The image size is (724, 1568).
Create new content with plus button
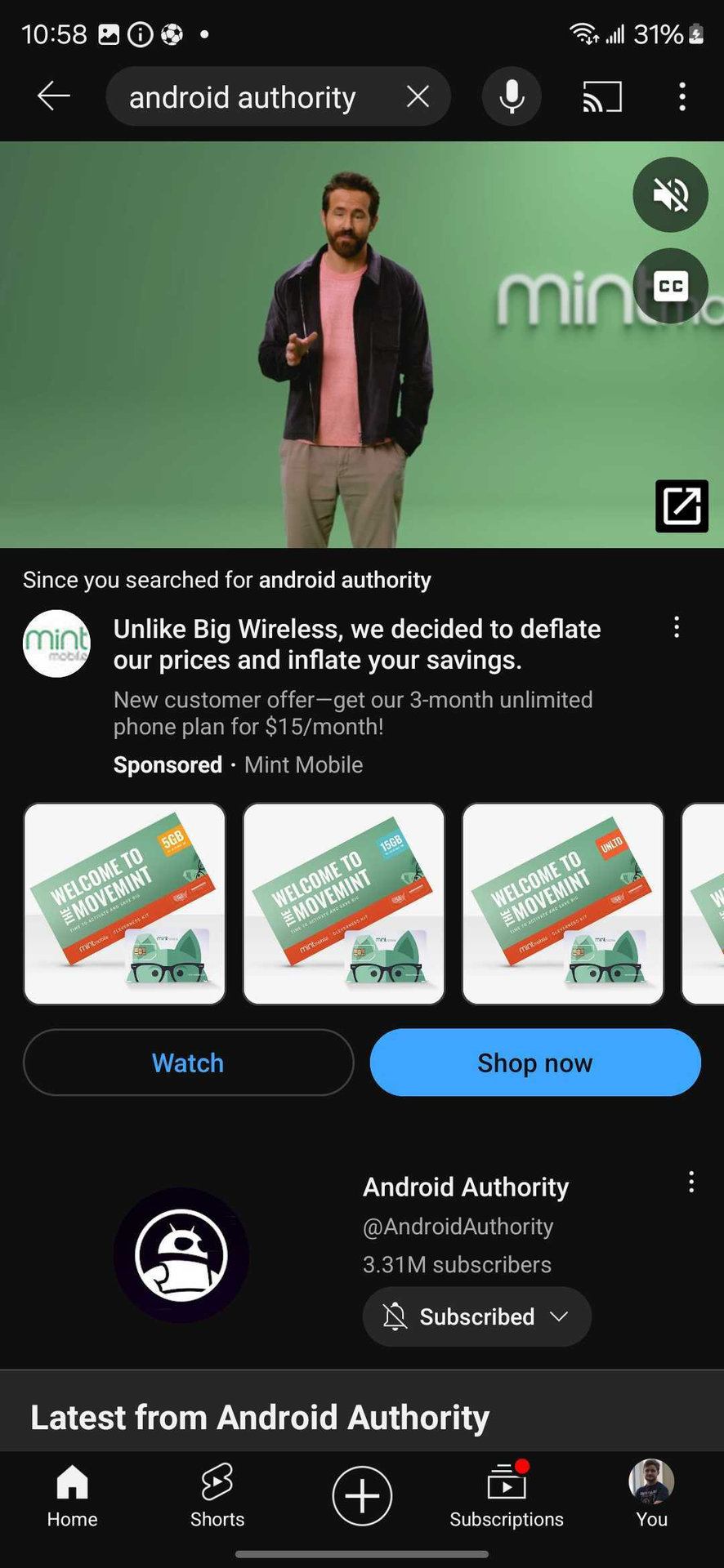coord(362,1495)
